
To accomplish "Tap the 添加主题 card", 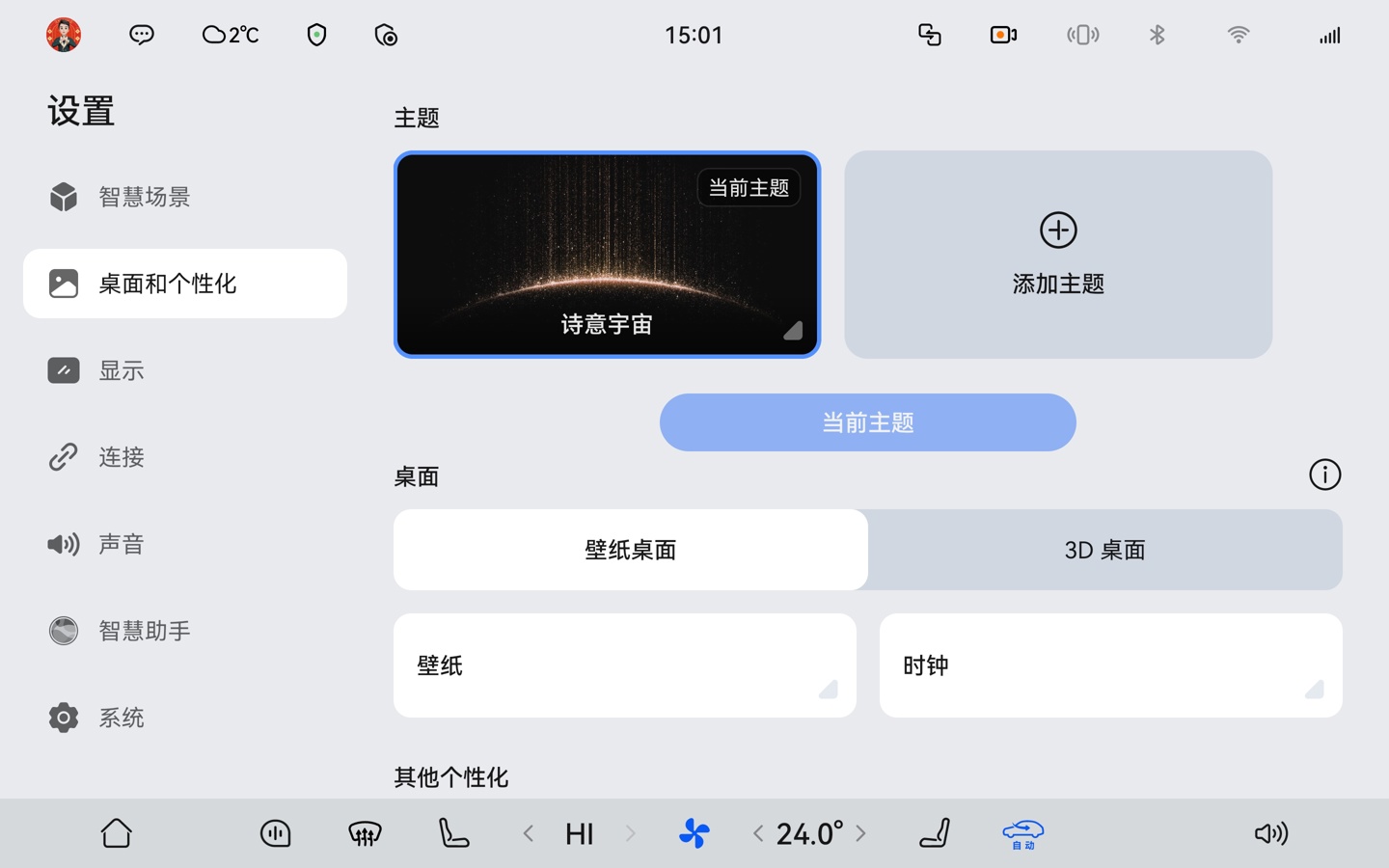I will [1058, 255].
